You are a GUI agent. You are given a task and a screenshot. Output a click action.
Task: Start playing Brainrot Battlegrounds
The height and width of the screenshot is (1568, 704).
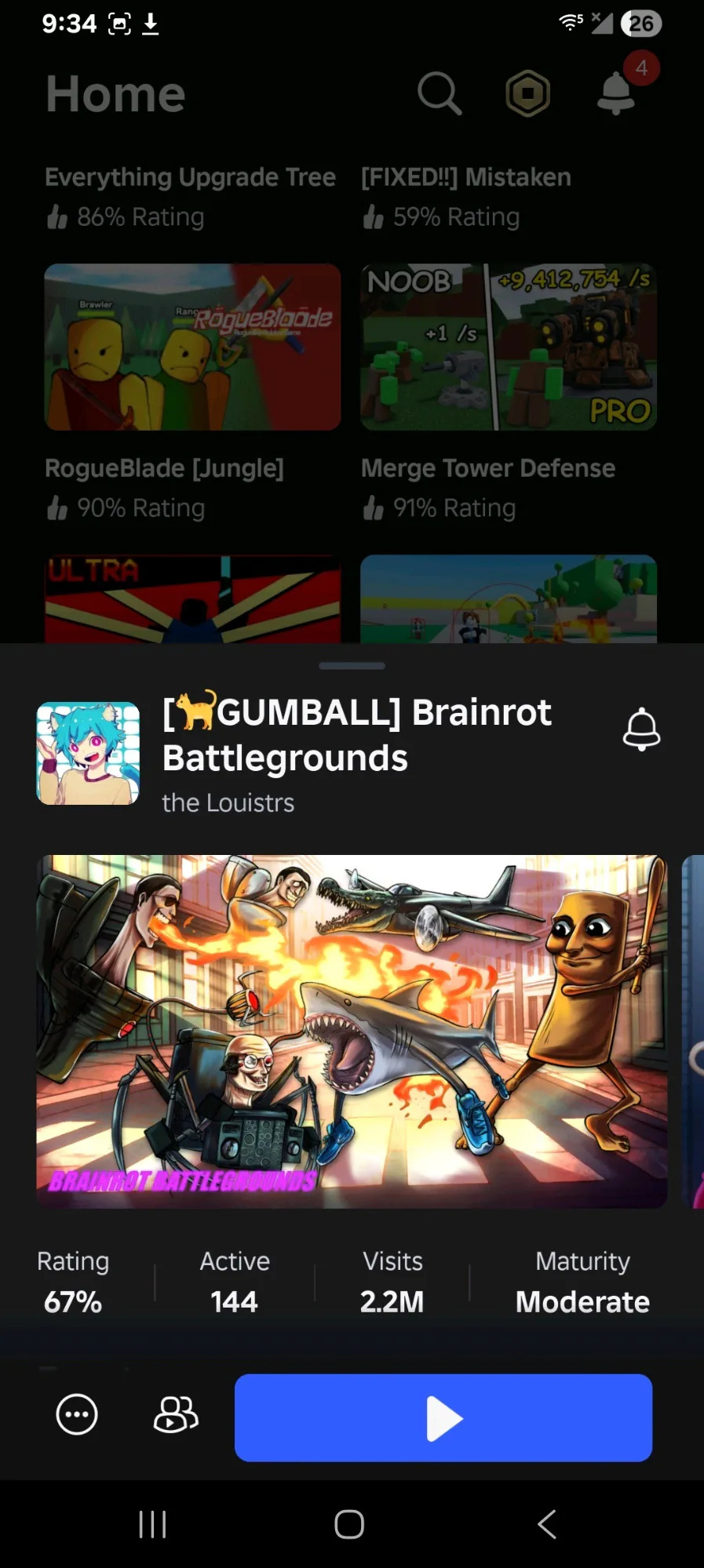pos(443,1417)
